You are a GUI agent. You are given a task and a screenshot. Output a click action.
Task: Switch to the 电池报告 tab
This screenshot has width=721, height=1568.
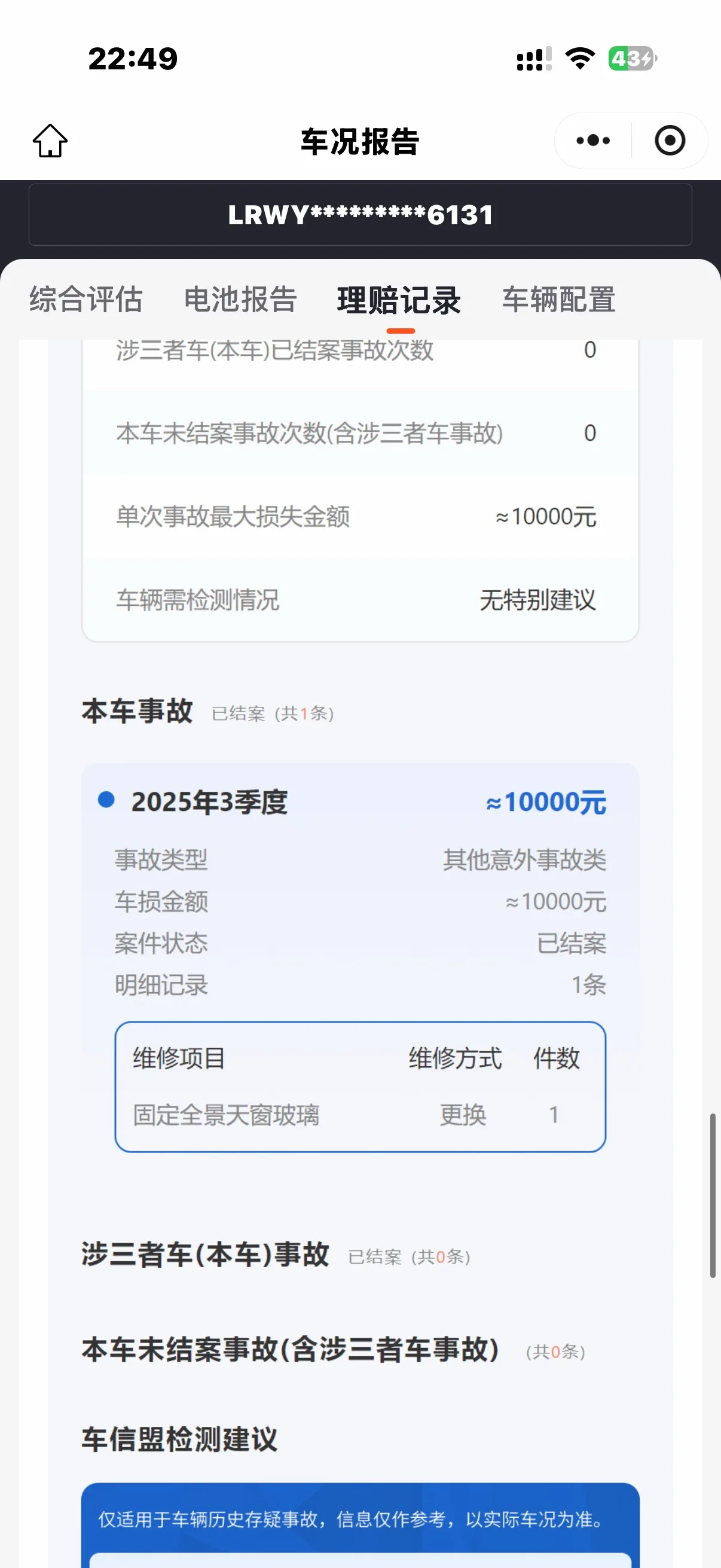(240, 300)
